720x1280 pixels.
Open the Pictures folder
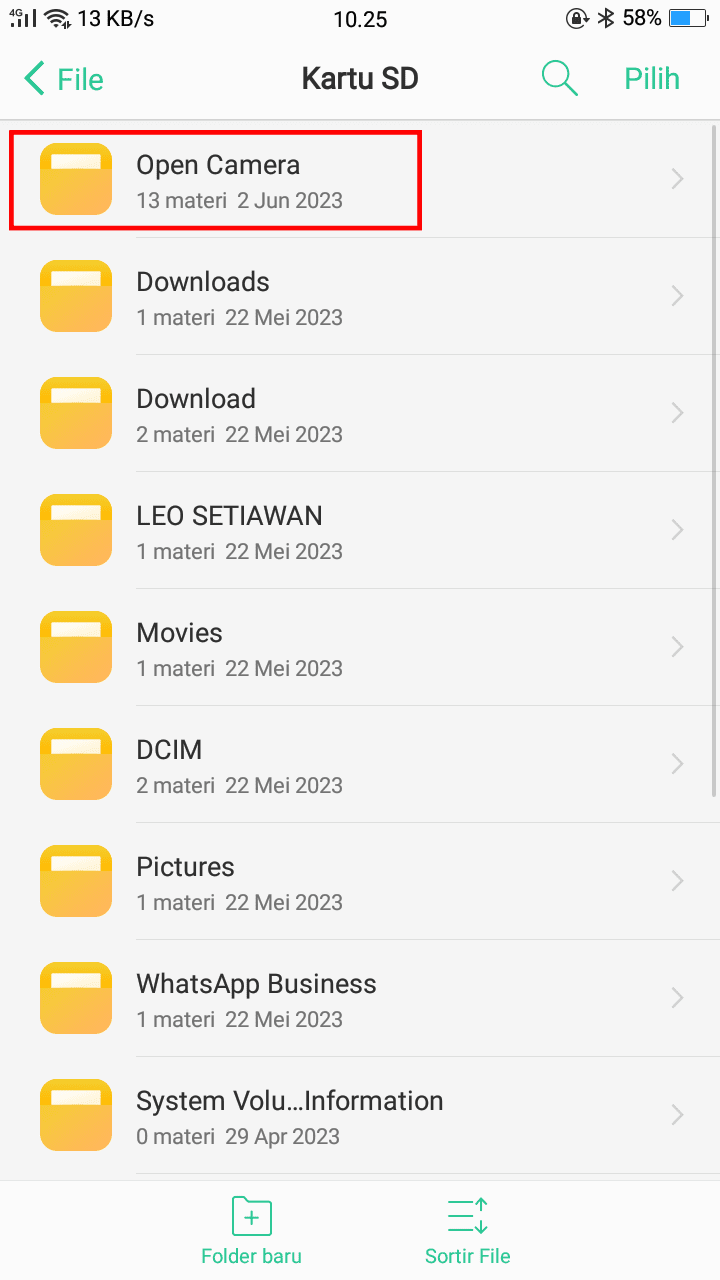coord(360,881)
